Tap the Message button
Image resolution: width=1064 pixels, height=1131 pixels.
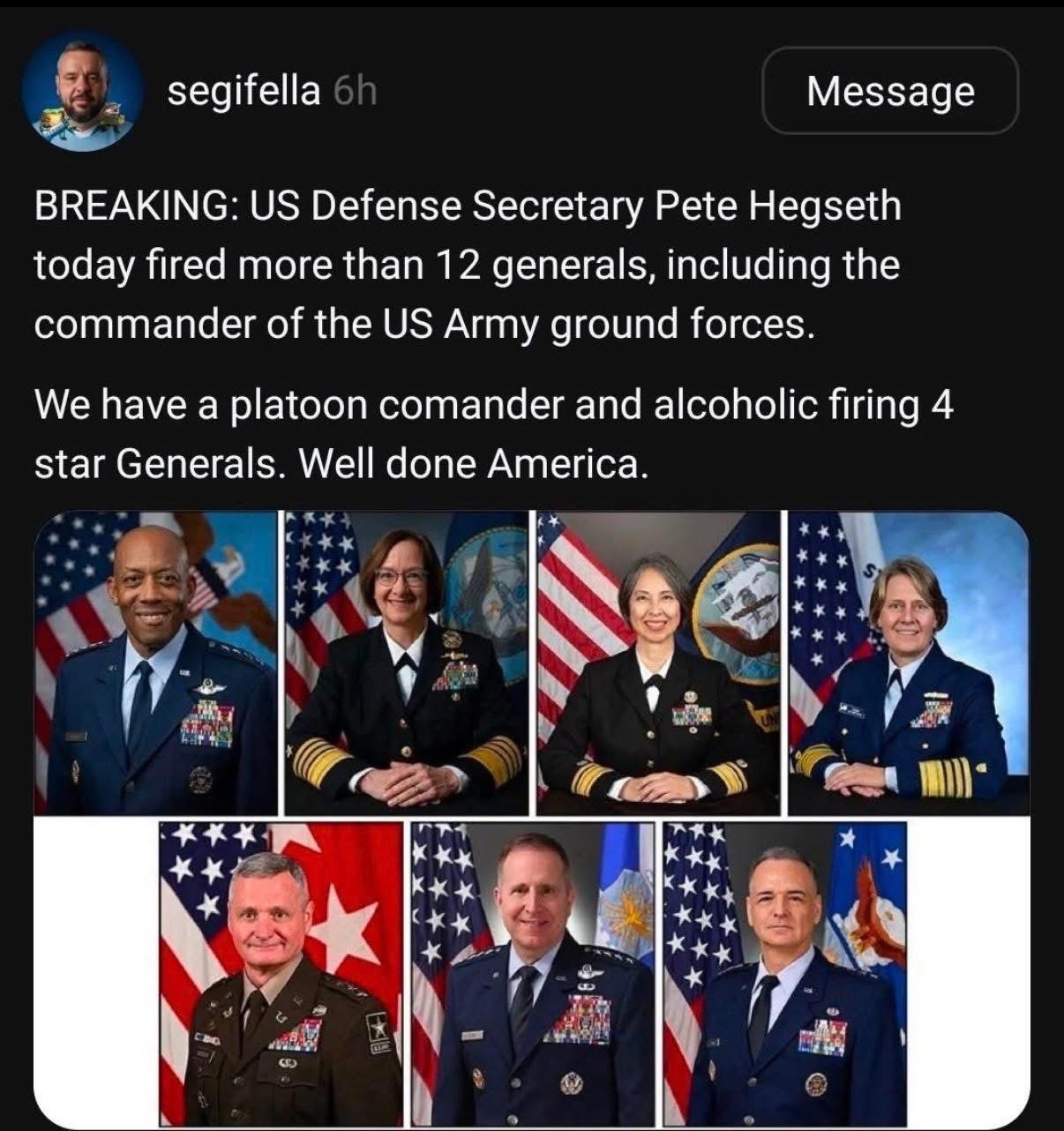click(889, 91)
